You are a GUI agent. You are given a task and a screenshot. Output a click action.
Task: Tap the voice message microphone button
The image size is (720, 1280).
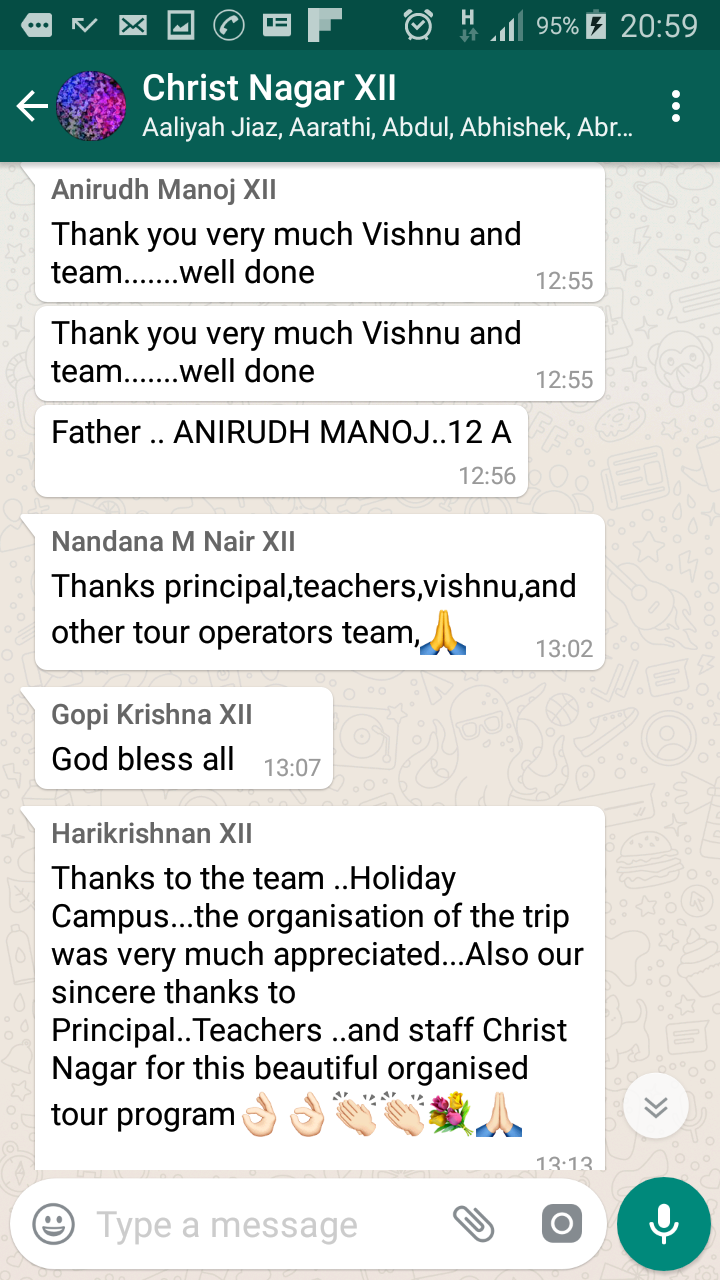pos(663,1223)
